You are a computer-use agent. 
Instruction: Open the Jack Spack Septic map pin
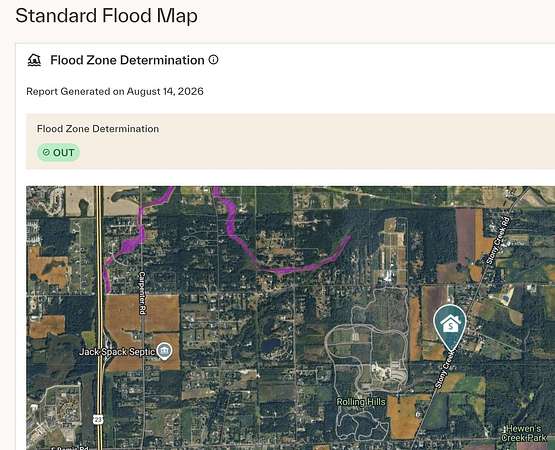[x=164, y=351]
